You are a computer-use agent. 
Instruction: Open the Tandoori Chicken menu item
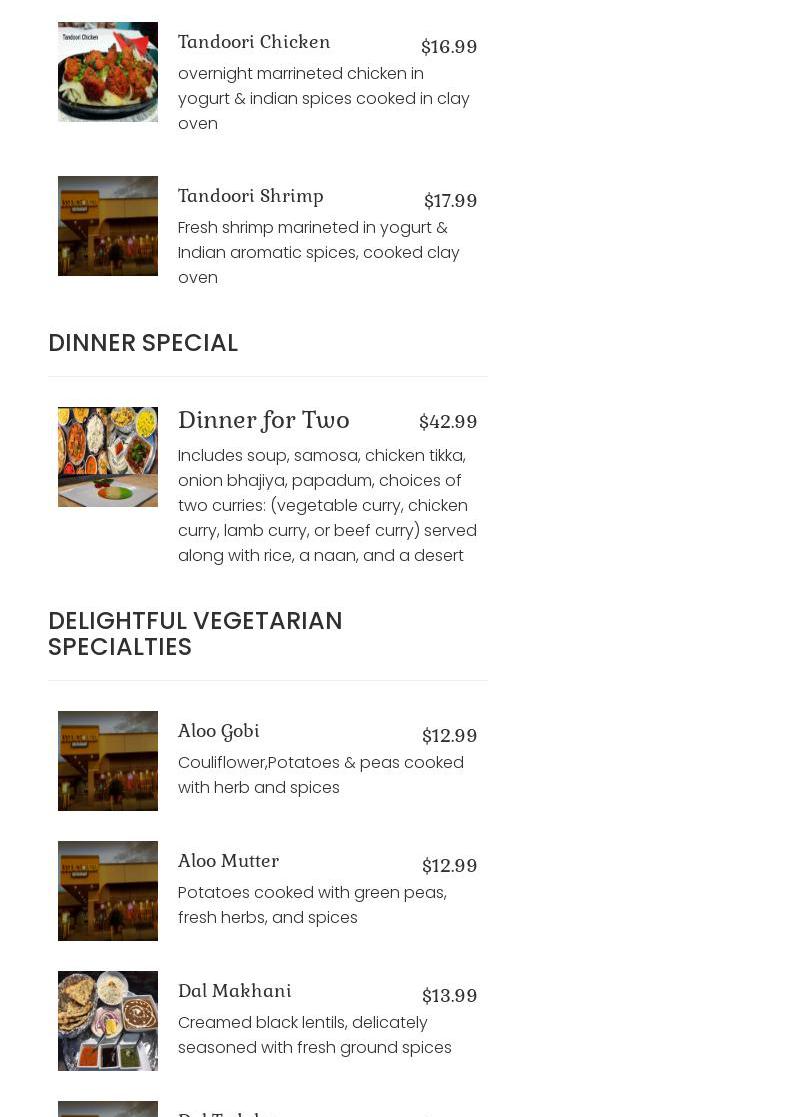254,42
